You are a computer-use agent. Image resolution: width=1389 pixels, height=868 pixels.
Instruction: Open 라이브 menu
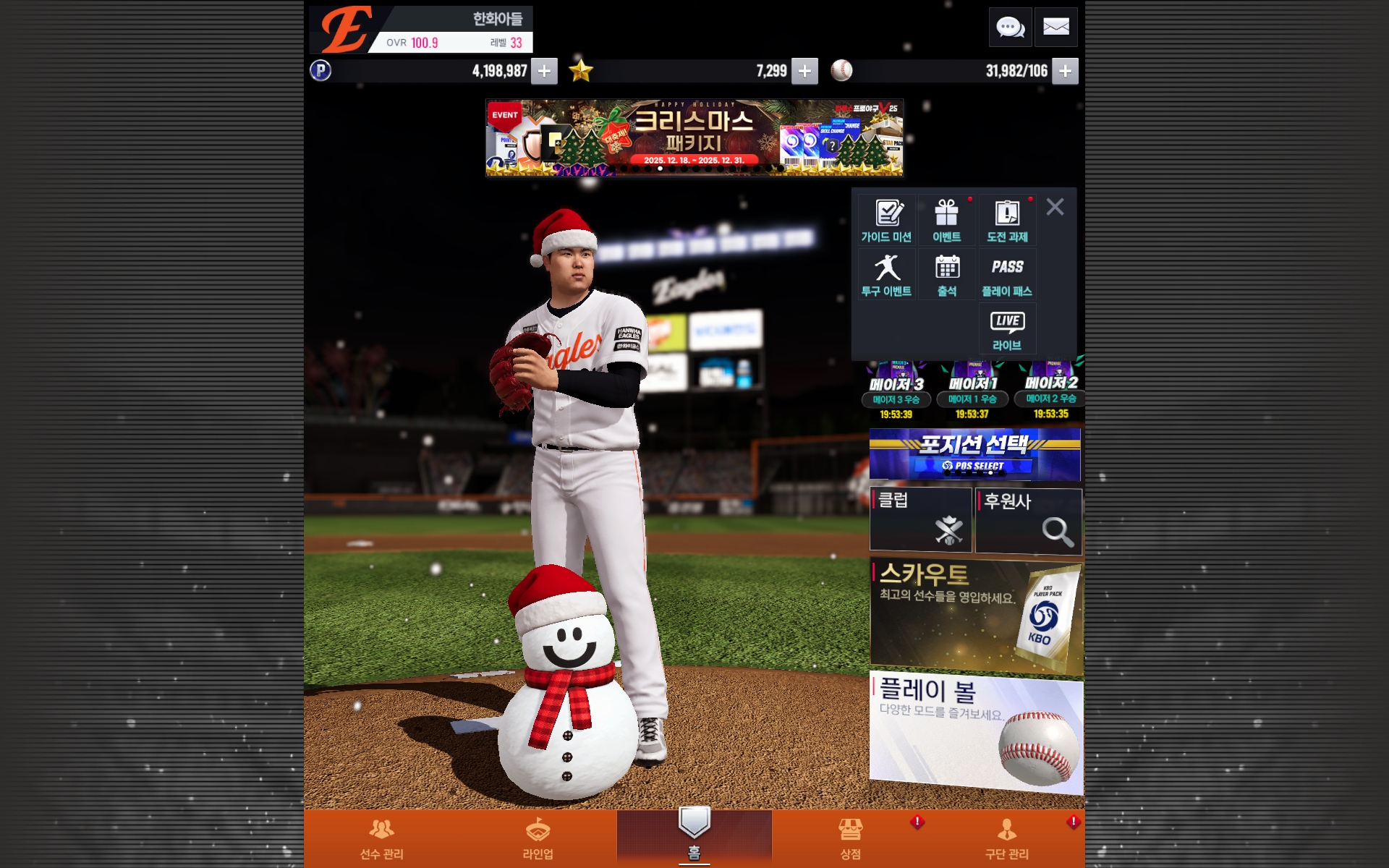tap(1007, 329)
